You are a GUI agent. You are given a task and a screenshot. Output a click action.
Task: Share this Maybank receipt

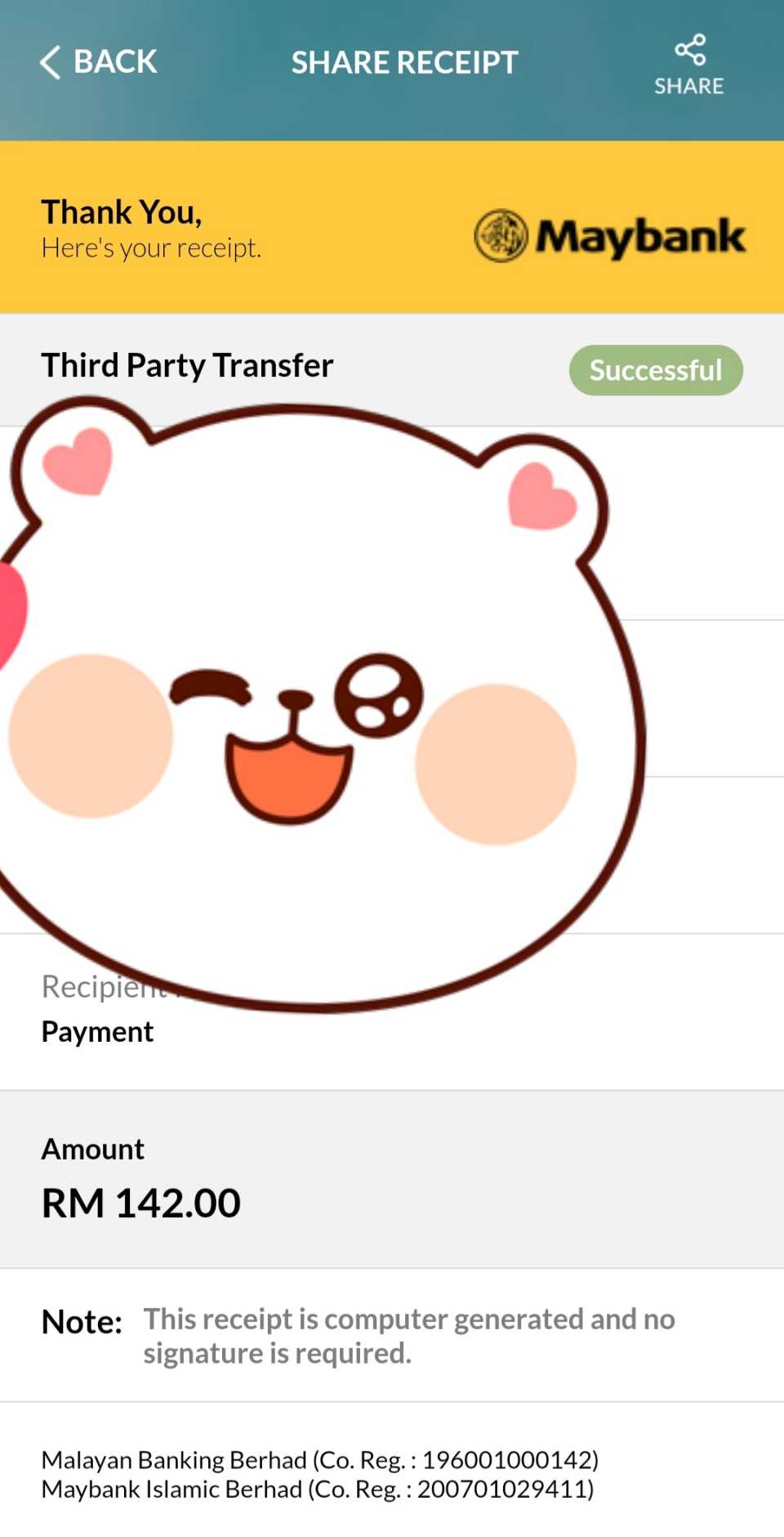[688, 65]
